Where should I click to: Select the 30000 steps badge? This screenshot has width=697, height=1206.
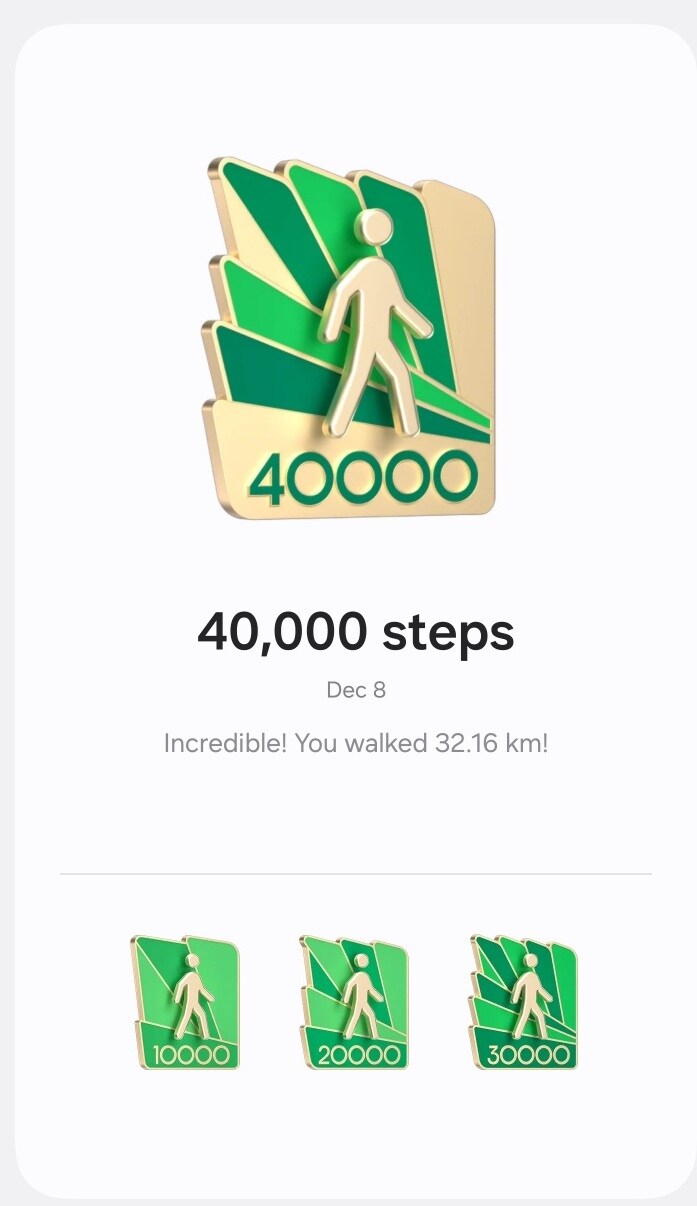click(x=526, y=1002)
